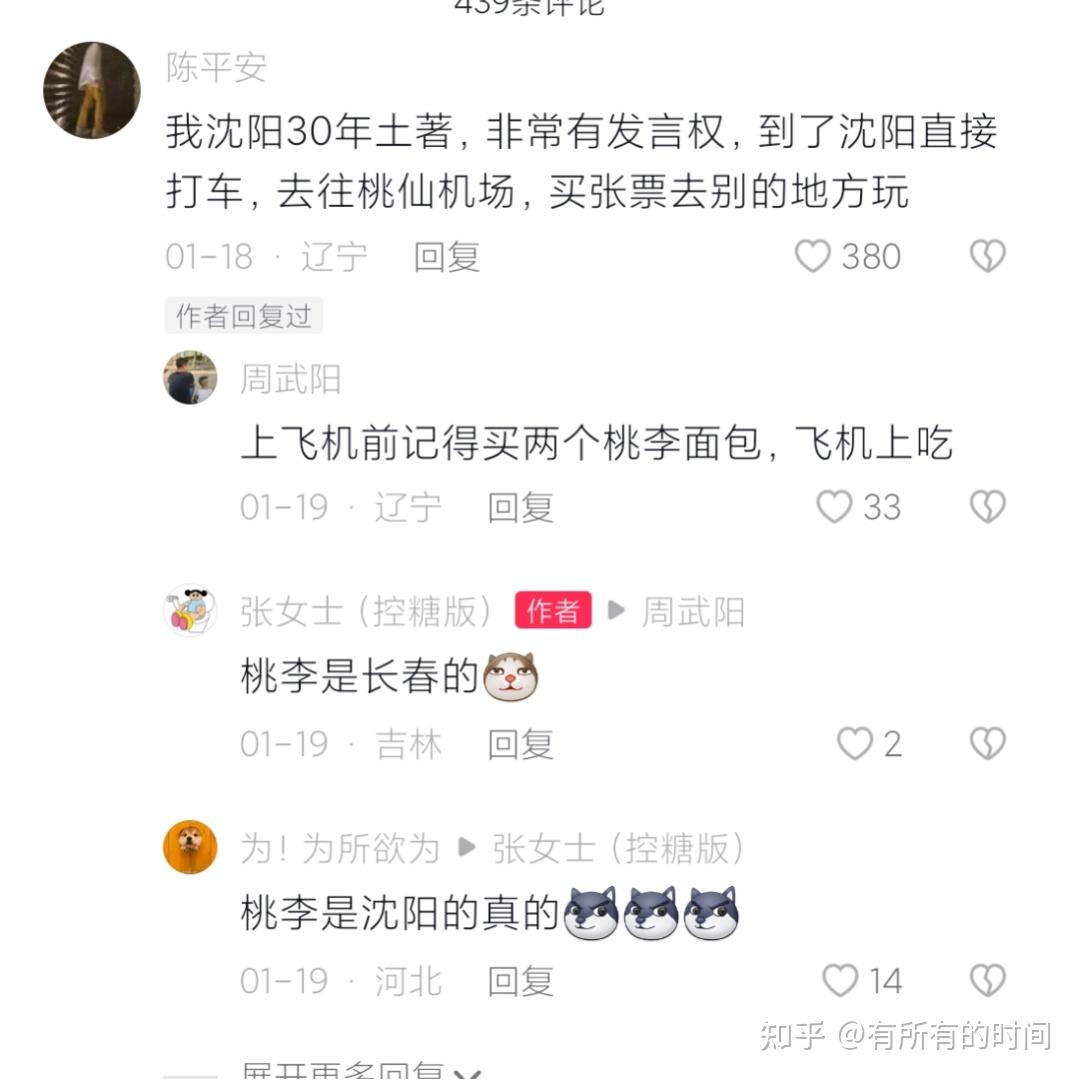Dislike 陈平安's comment about 沈阳
Screen dimensions: 1080x1080
point(987,257)
